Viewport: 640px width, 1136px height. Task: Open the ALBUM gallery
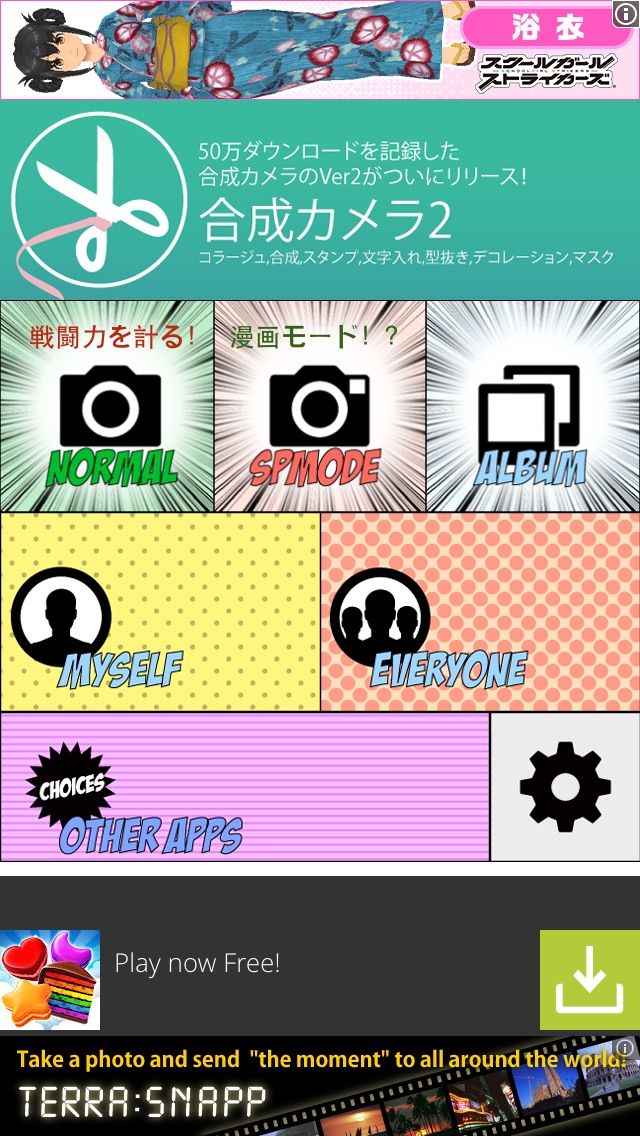(533, 407)
